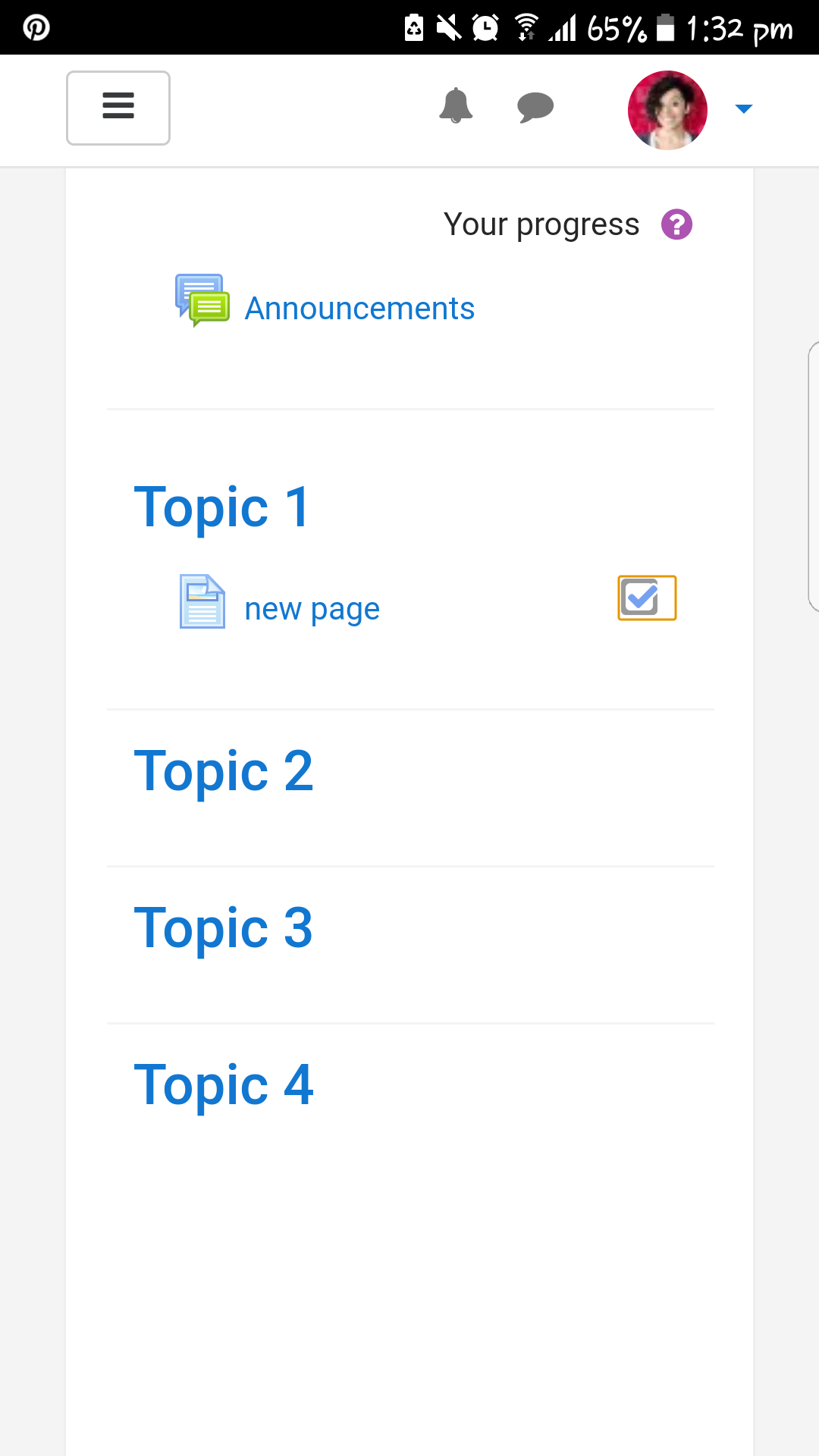Image resolution: width=819 pixels, height=1456 pixels.
Task: Open the Topic 1 section
Action: [x=222, y=507]
